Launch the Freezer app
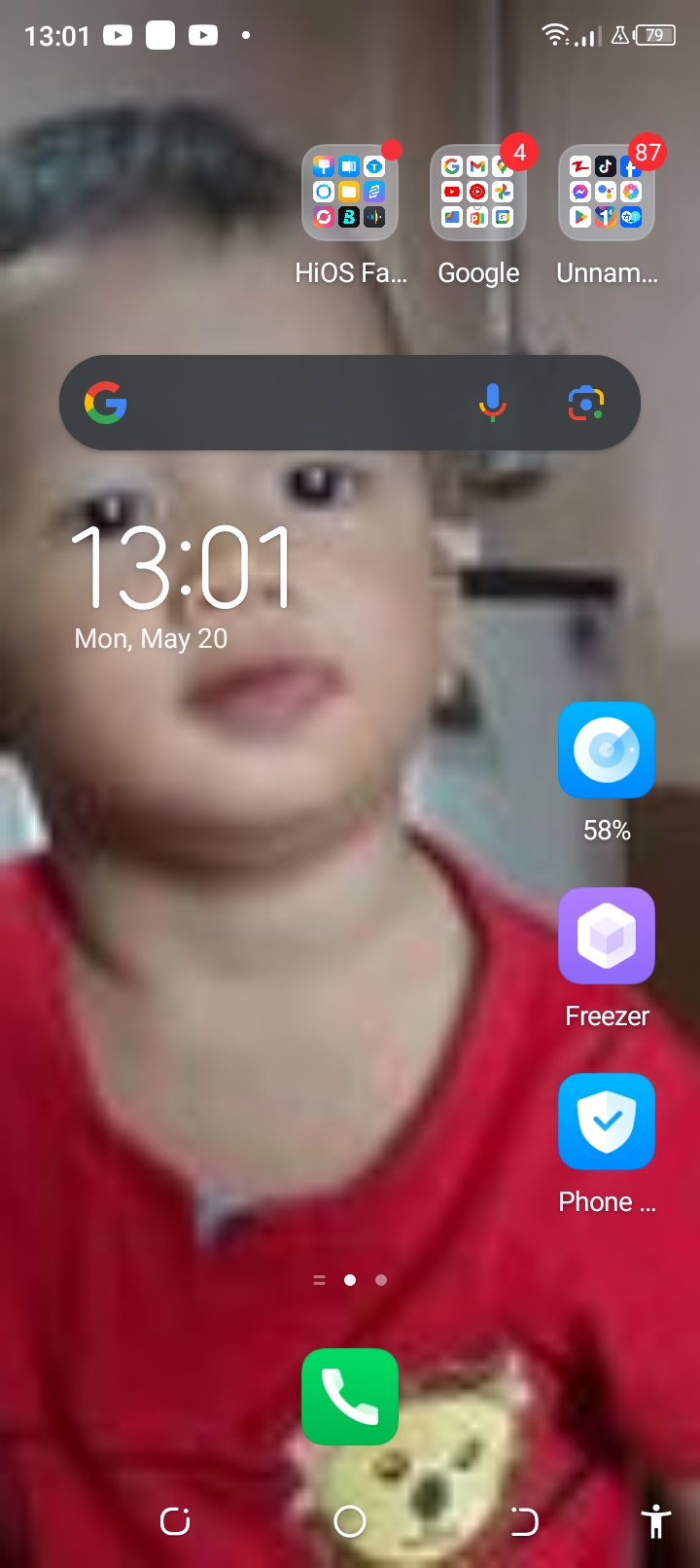 pyautogui.click(x=607, y=936)
